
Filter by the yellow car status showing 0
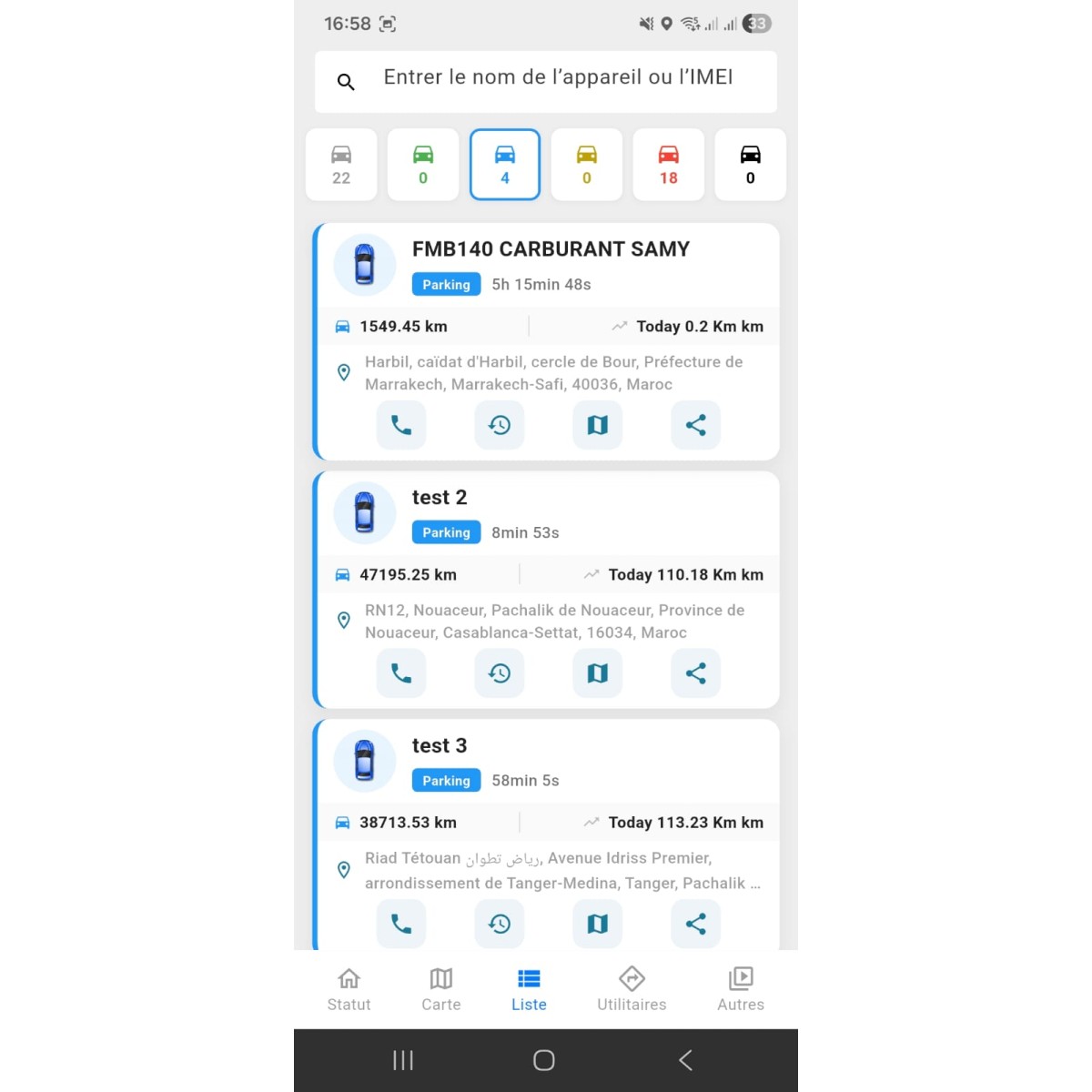point(587,165)
